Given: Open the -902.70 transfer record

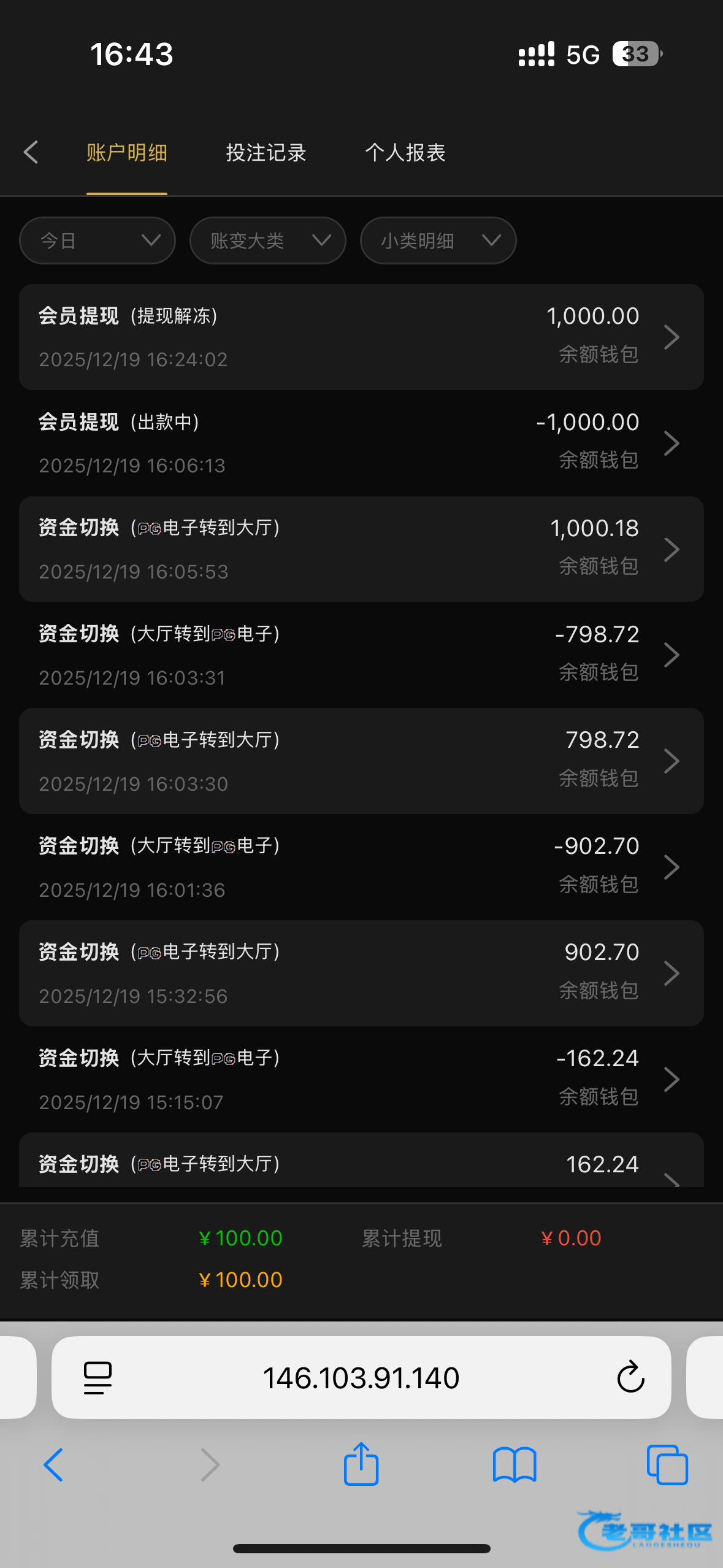Looking at the screenshot, I should coord(361,867).
